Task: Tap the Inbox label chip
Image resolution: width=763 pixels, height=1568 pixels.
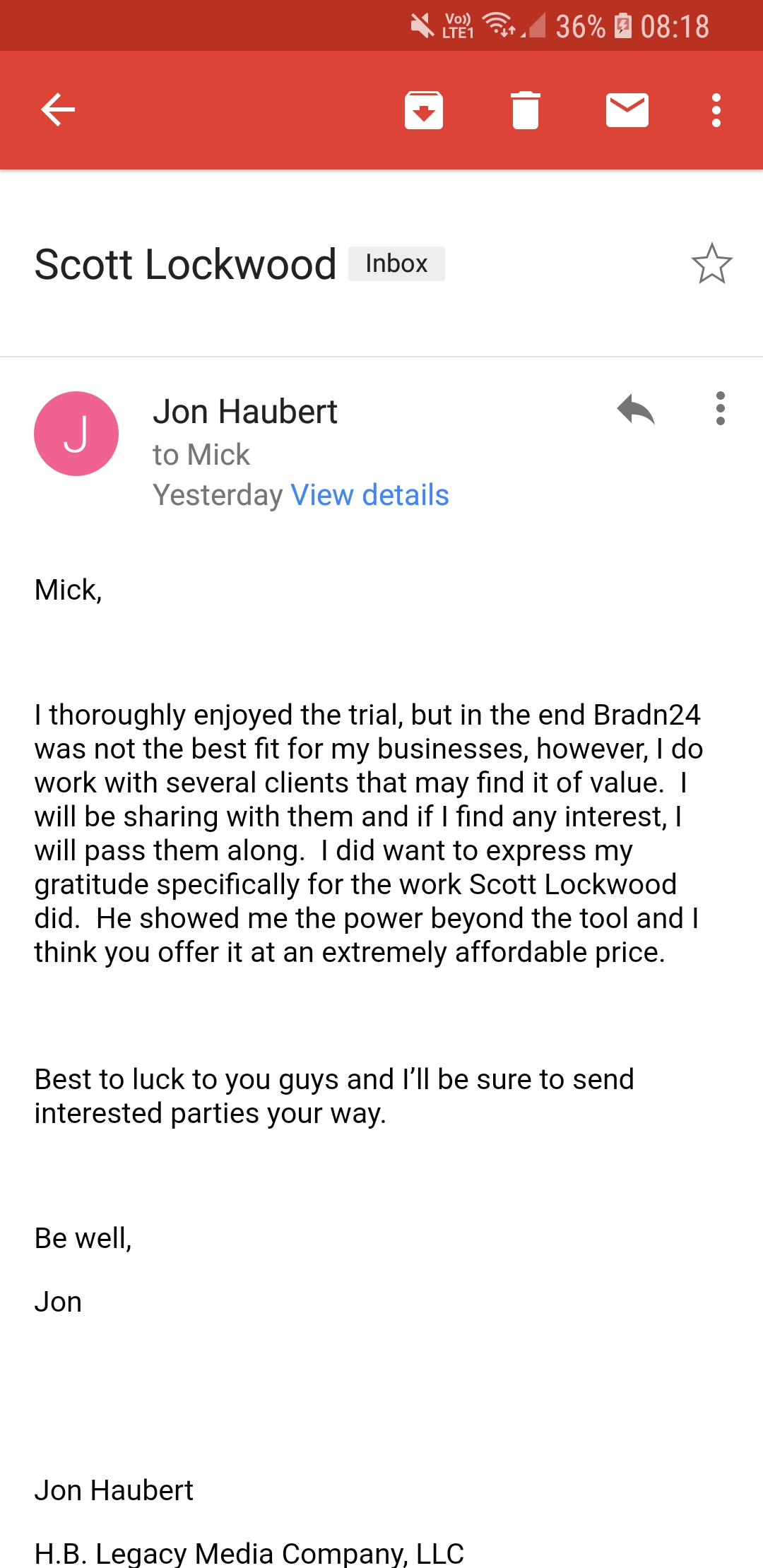Action: coord(396,264)
